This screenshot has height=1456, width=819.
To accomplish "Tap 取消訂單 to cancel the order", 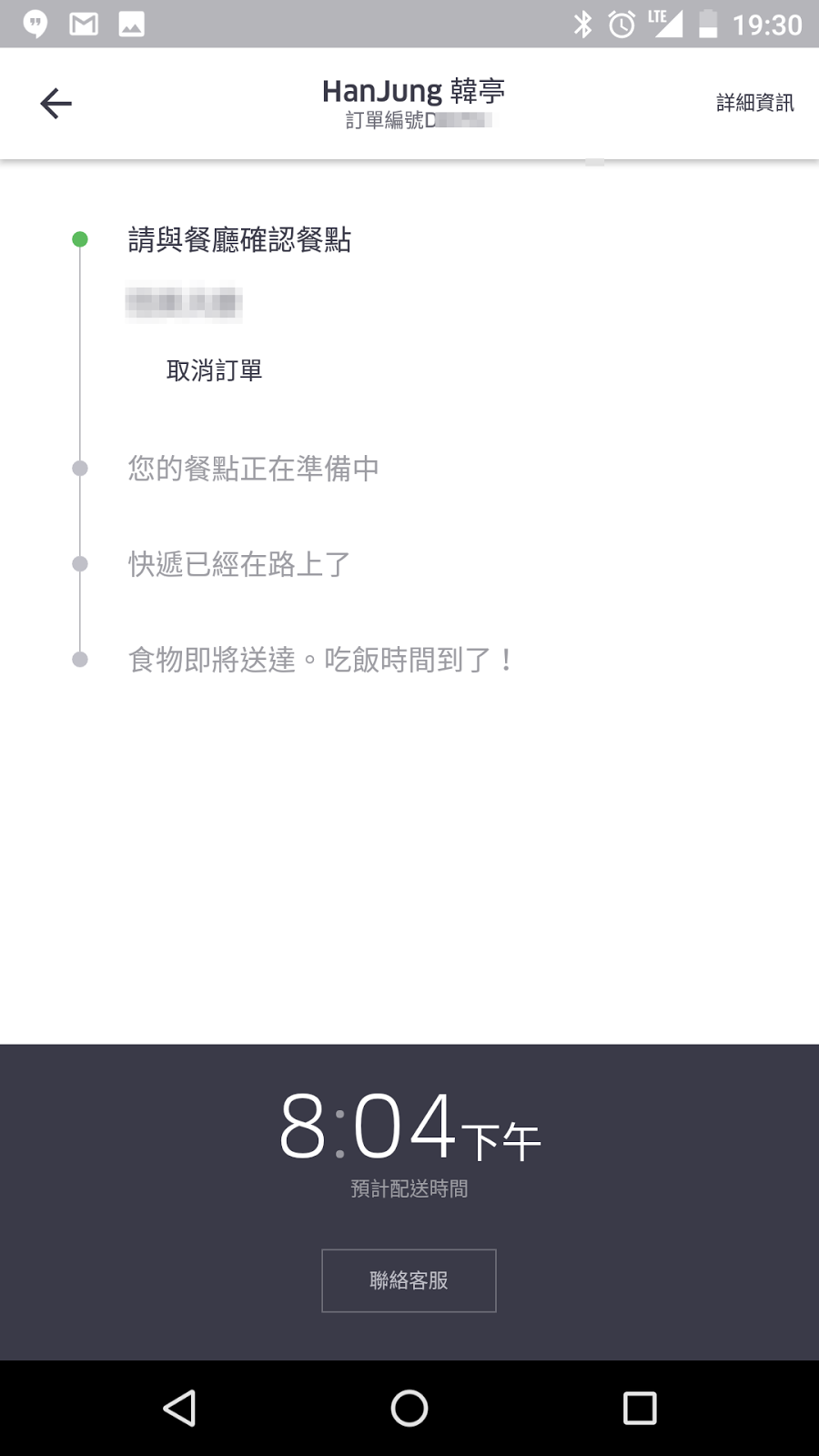I will [214, 370].
